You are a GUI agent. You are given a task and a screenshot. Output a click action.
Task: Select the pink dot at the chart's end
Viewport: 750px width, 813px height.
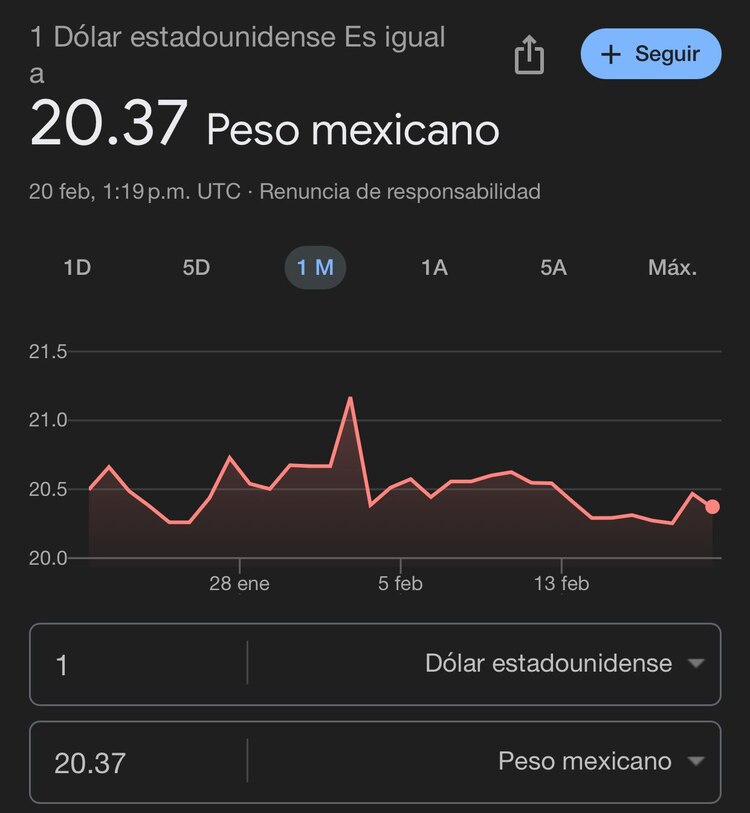point(712,508)
